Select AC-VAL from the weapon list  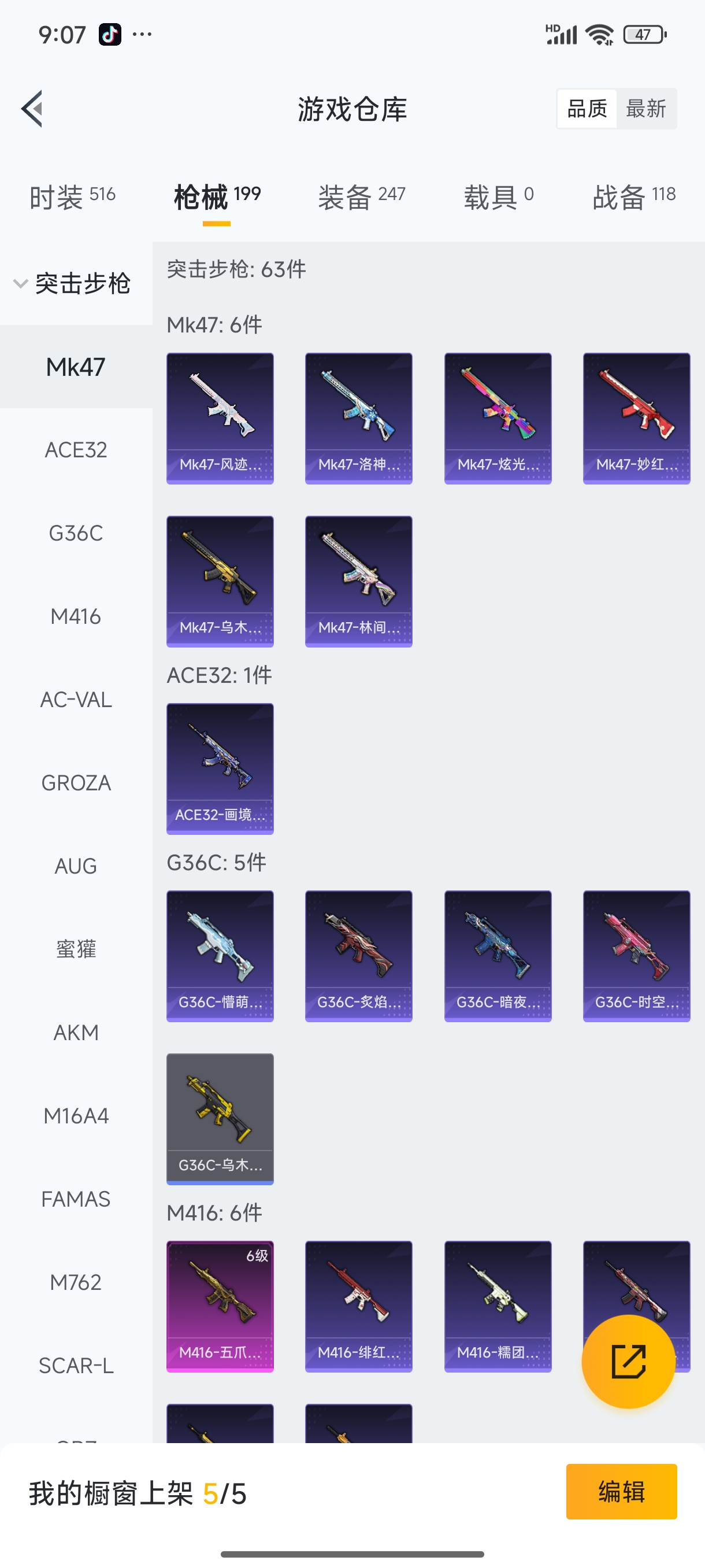pyautogui.click(x=76, y=700)
